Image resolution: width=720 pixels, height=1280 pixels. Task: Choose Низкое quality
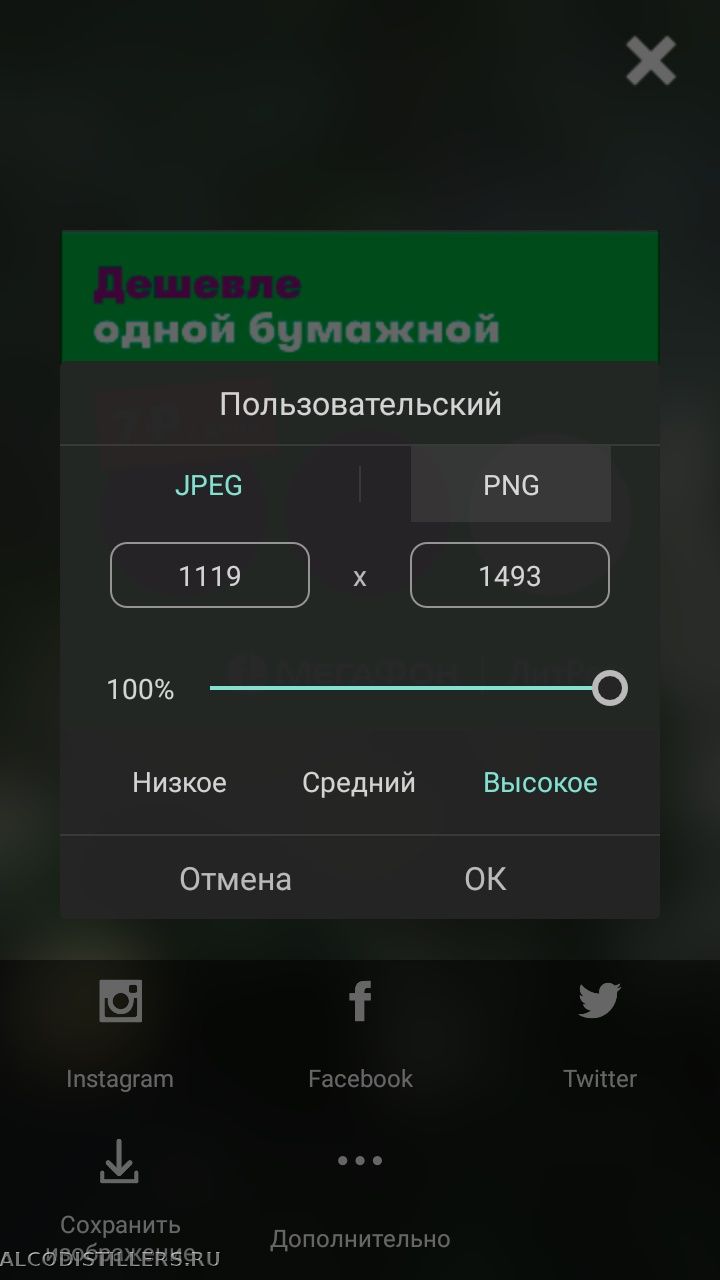[x=179, y=782]
